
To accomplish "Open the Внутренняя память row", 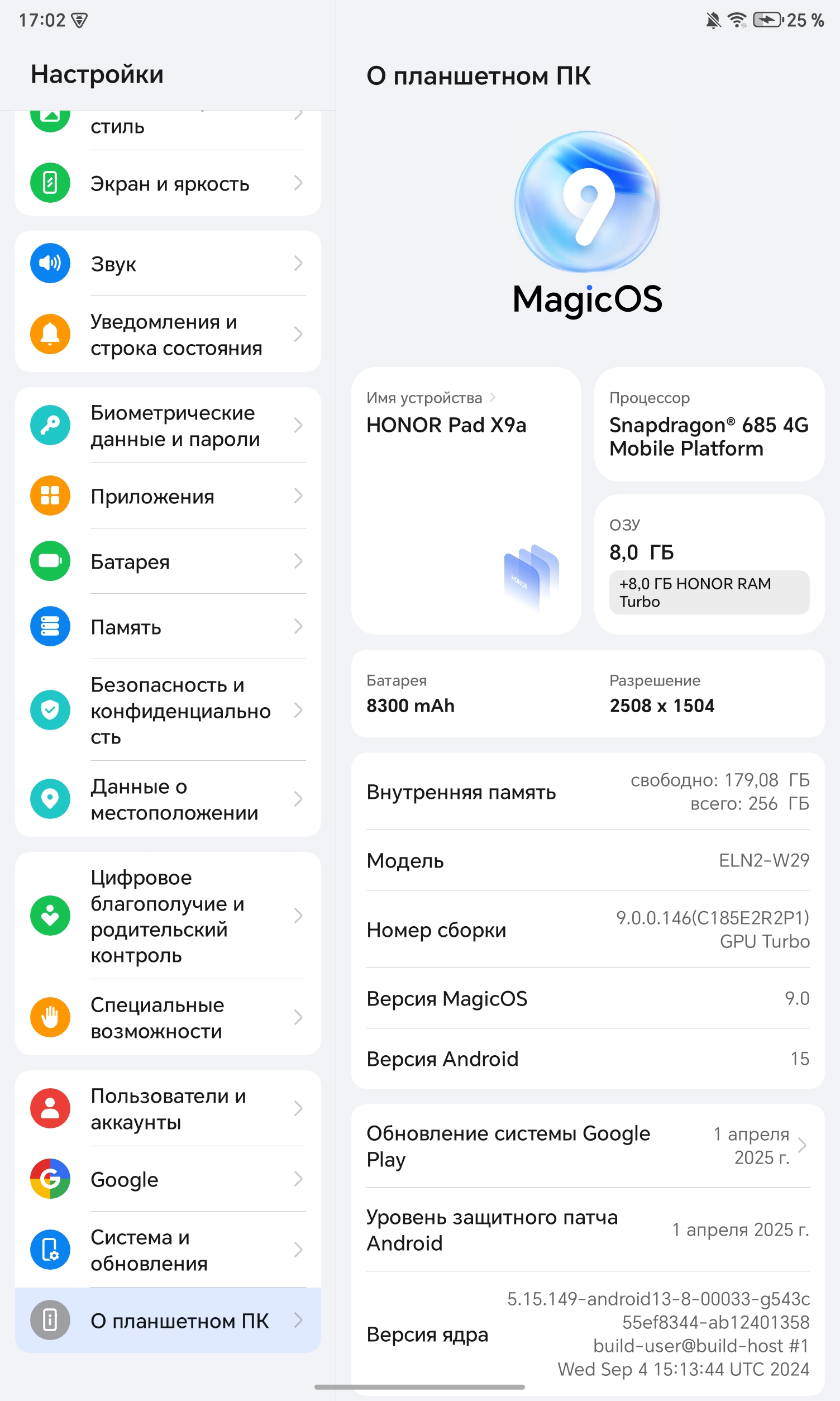I will click(588, 792).
